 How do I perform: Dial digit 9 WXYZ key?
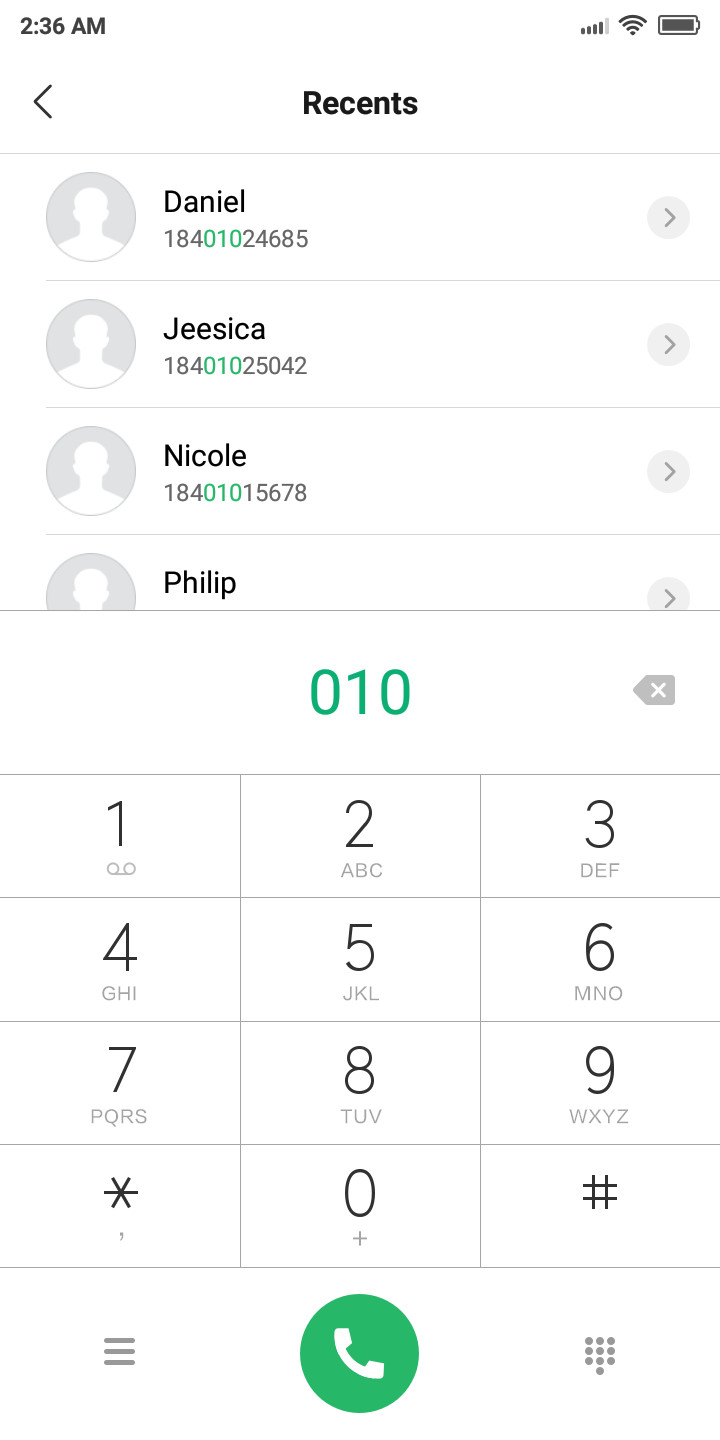pyautogui.click(x=600, y=1083)
